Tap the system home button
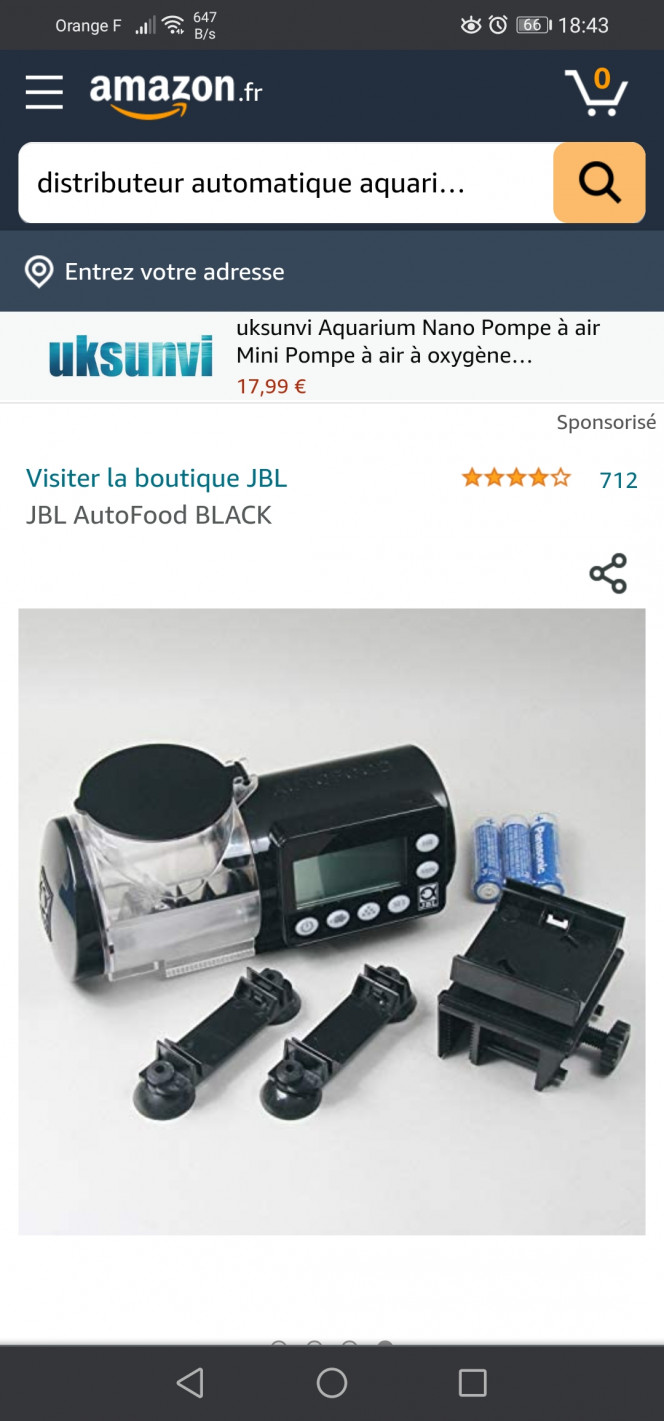Viewport: 664px width, 1421px height. pyautogui.click(x=332, y=1383)
